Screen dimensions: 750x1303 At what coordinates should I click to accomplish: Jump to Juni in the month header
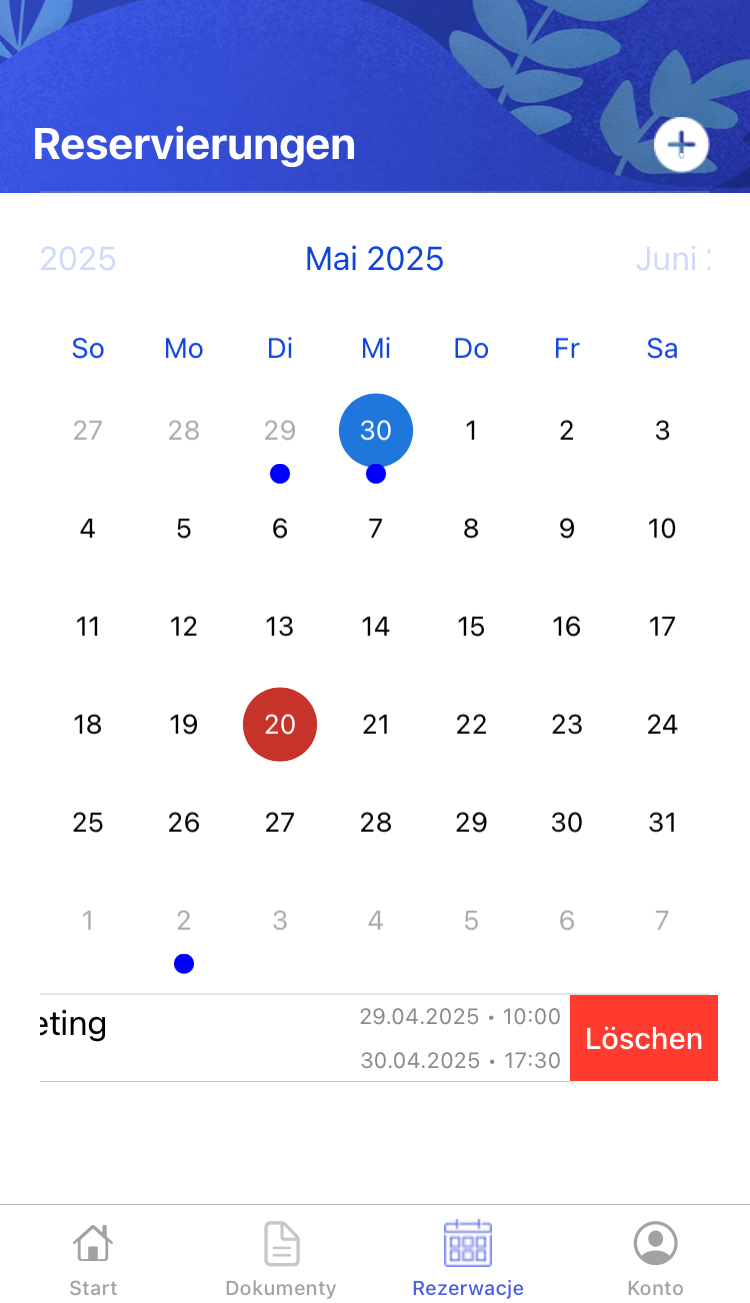coord(672,259)
